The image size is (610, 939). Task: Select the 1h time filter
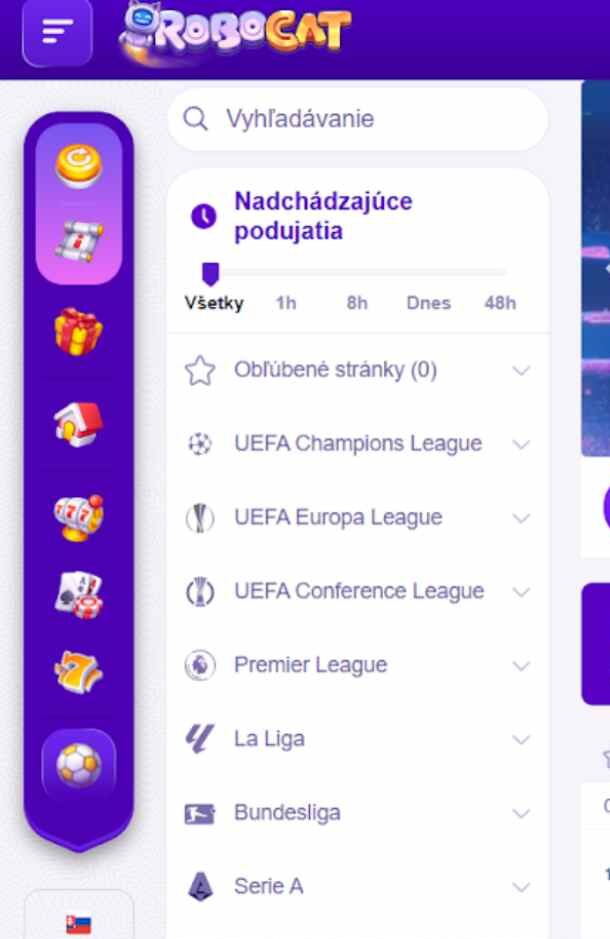coord(286,303)
